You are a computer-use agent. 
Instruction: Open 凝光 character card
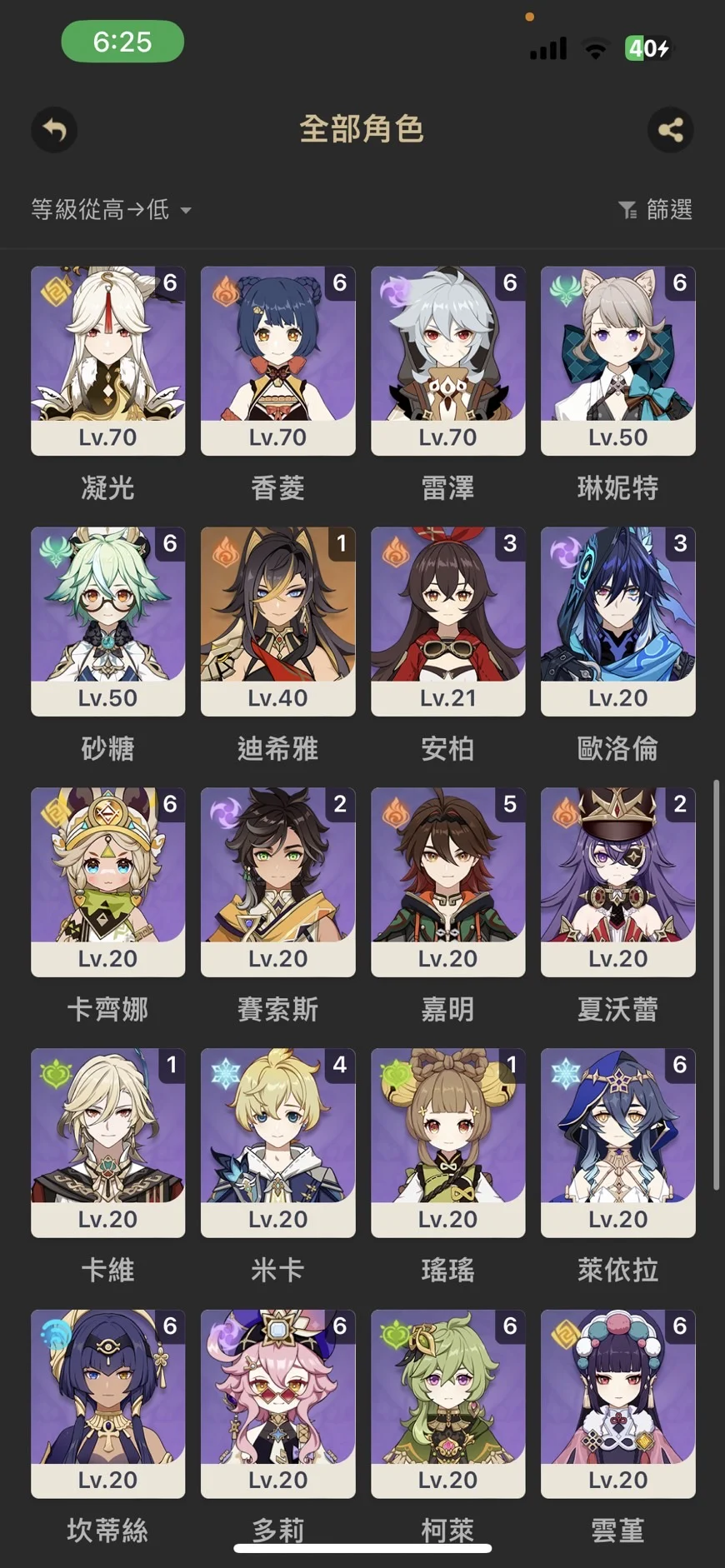108,361
